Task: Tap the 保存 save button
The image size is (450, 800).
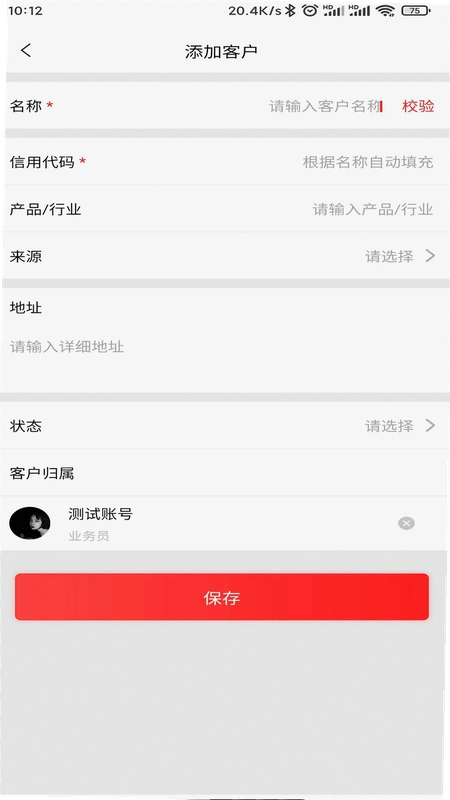Action: pyautogui.click(x=221, y=597)
